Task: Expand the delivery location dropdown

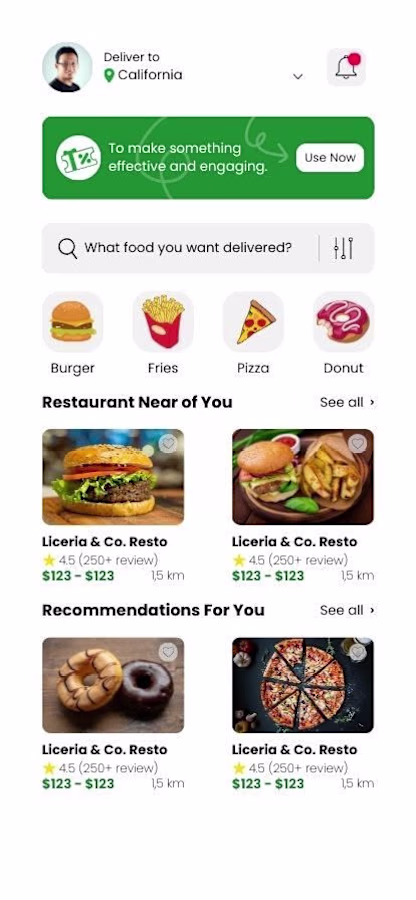Action: 298,76
